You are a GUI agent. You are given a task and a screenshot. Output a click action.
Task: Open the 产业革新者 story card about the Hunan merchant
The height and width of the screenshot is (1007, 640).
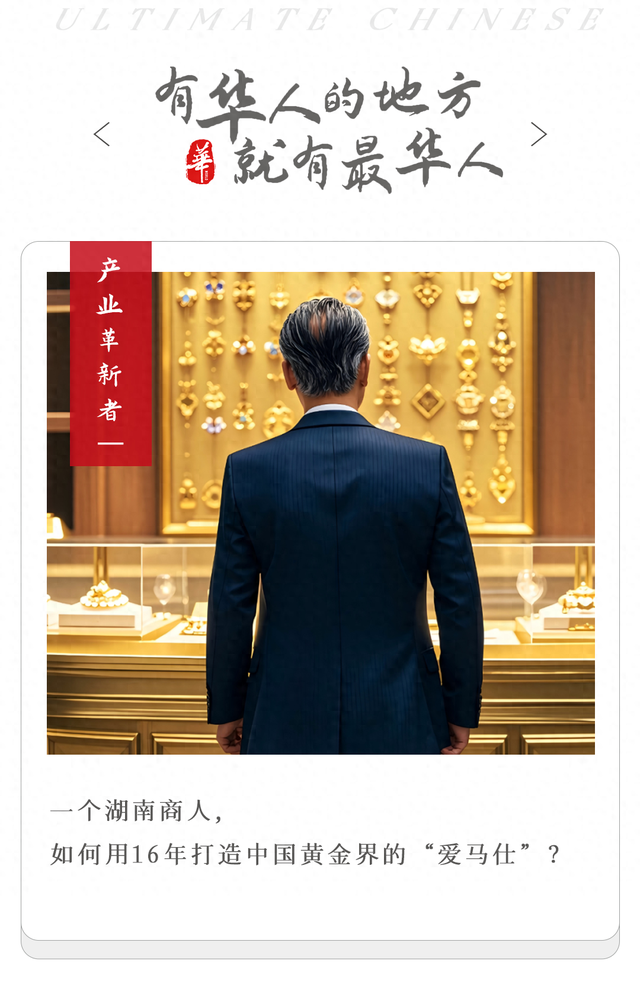pyautogui.click(x=320, y=590)
